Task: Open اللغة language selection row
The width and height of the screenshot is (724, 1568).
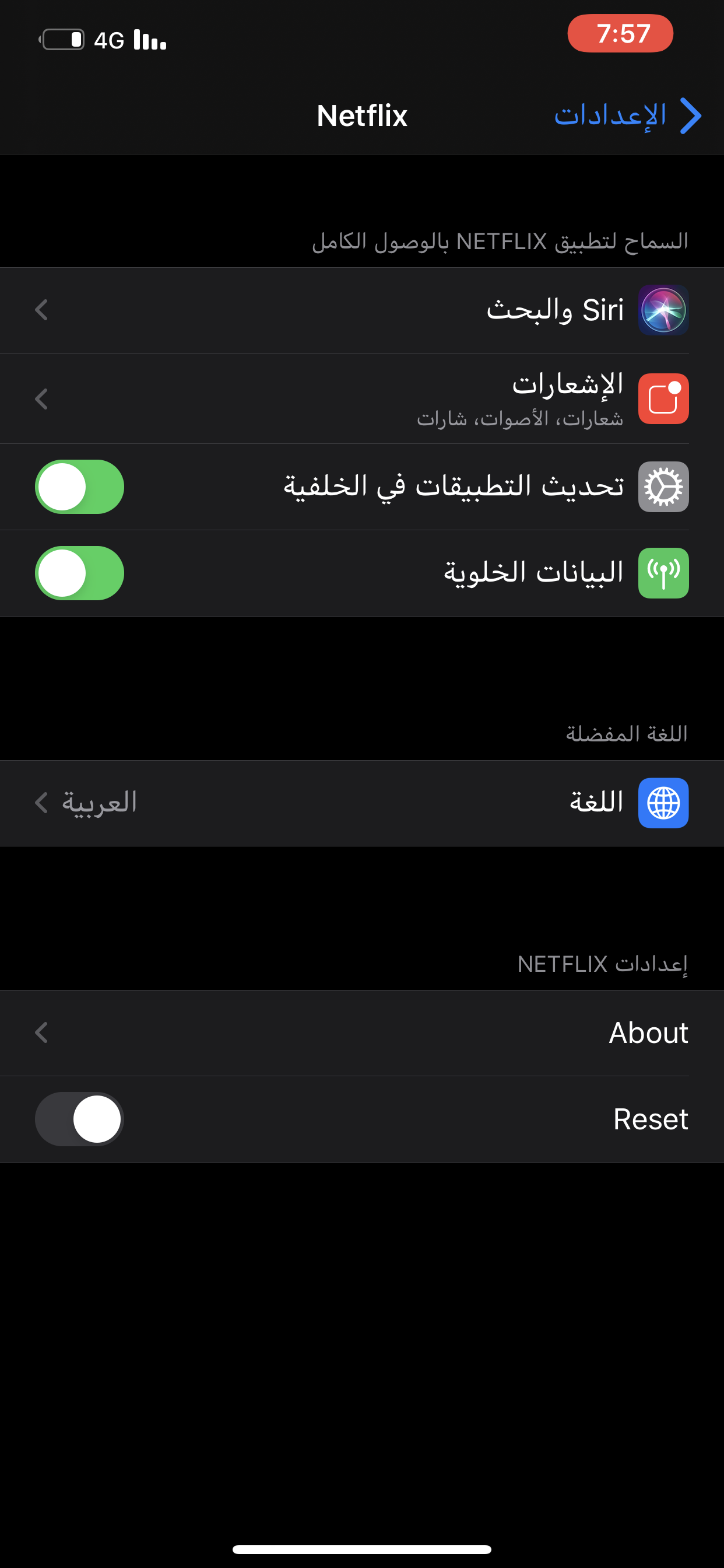Action: click(x=362, y=803)
